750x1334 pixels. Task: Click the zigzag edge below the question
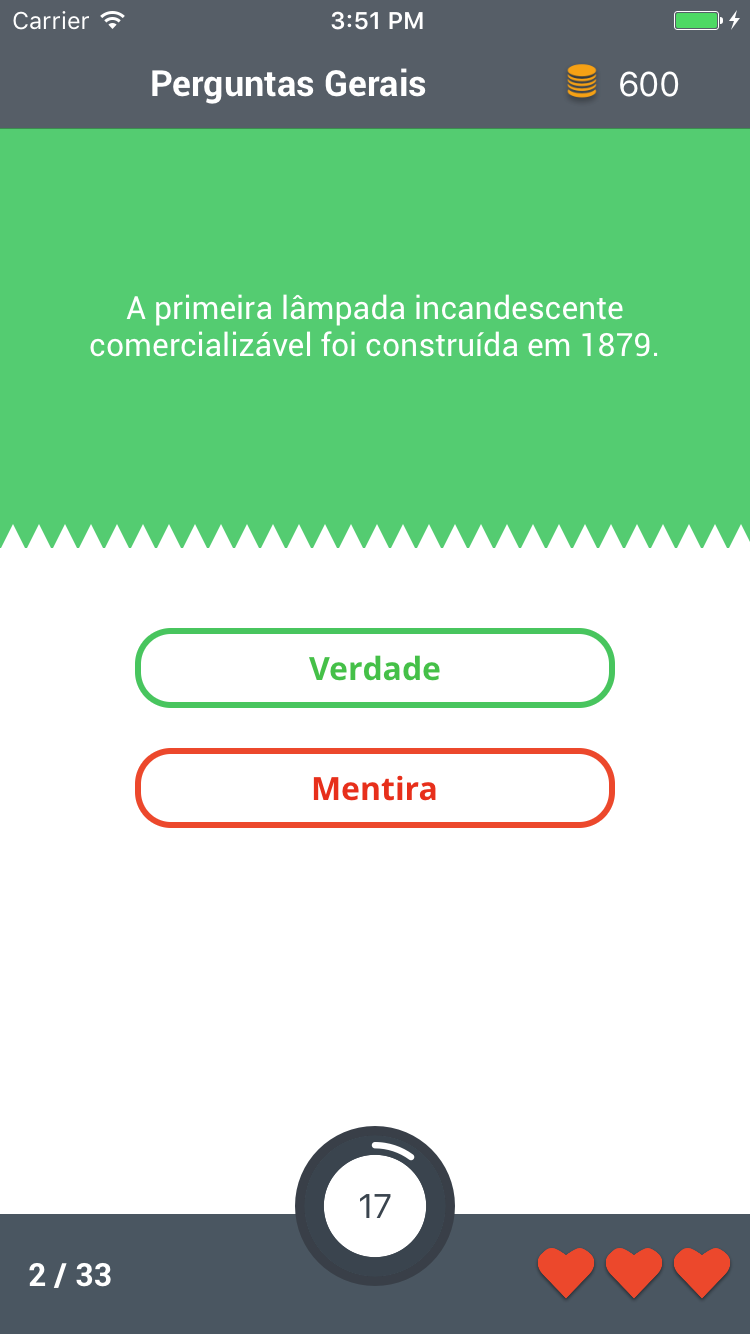(375, 532)
